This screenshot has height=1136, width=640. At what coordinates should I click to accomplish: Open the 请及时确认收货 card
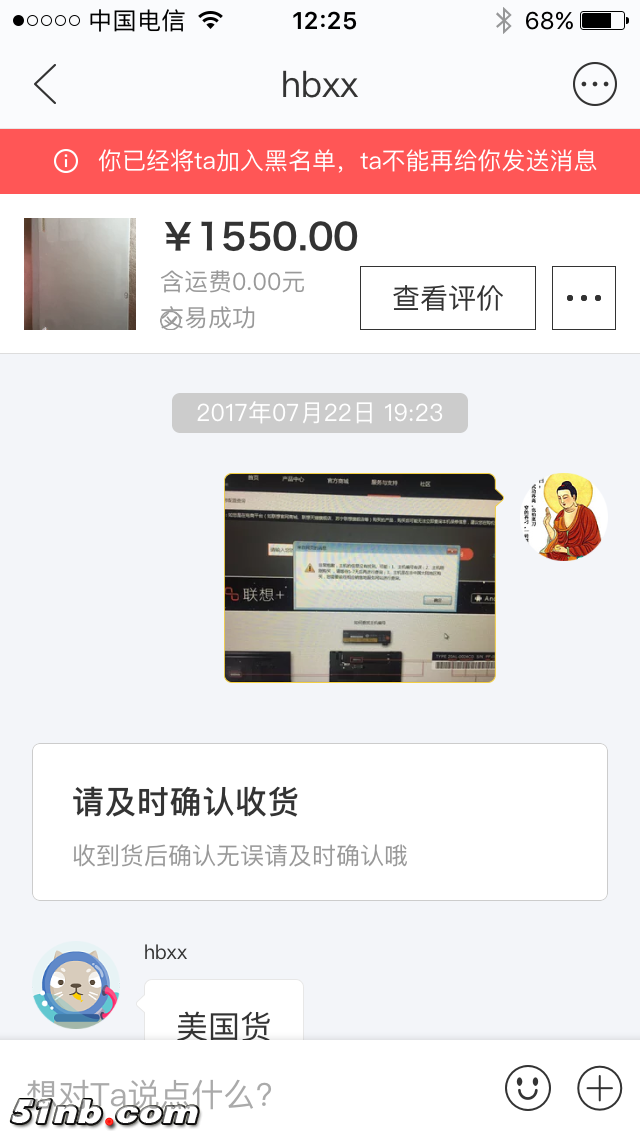tap(320, 822)
